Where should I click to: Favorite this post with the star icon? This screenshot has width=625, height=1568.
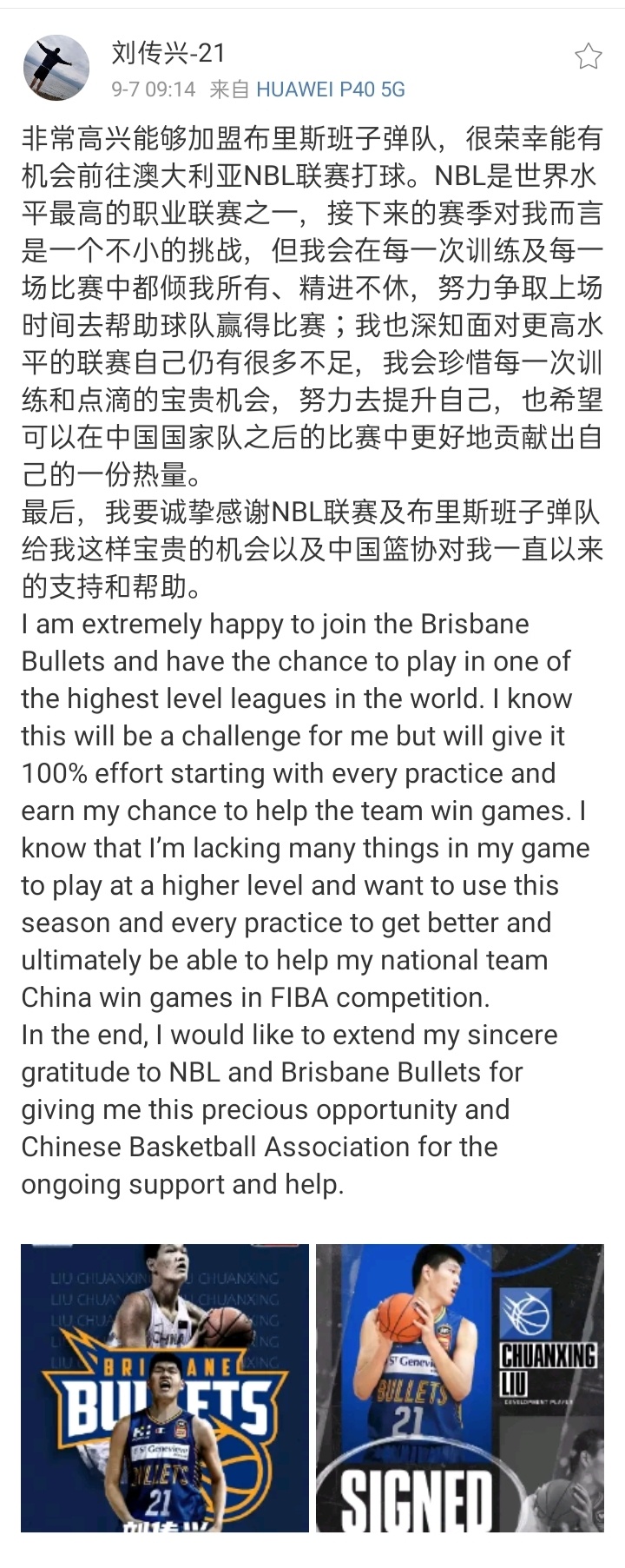(x=588, y=56)
